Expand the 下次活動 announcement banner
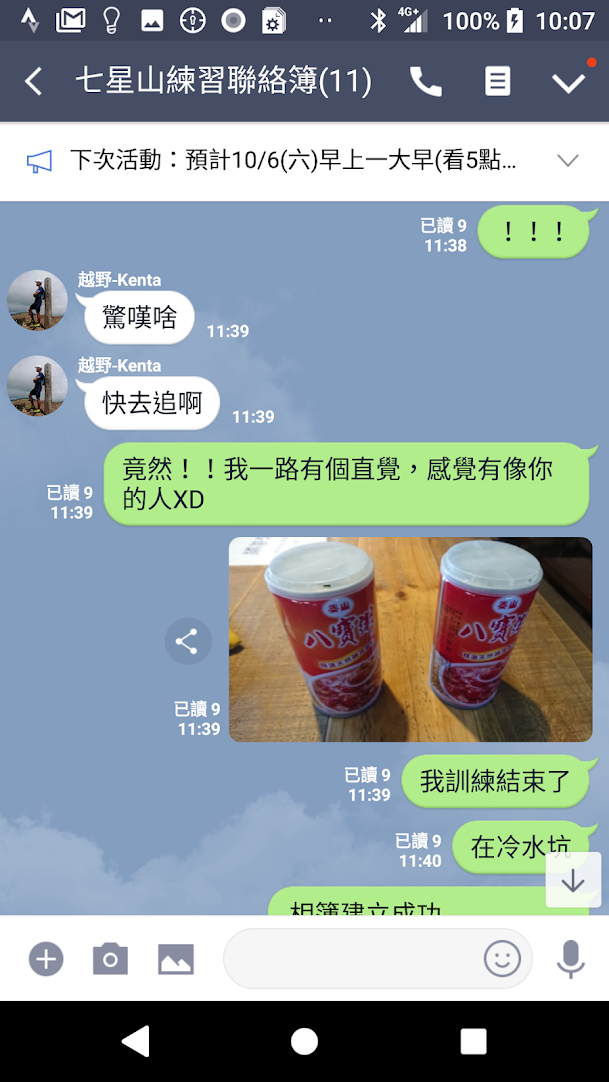Screen dimensions: 609x1082 [567, 160]
